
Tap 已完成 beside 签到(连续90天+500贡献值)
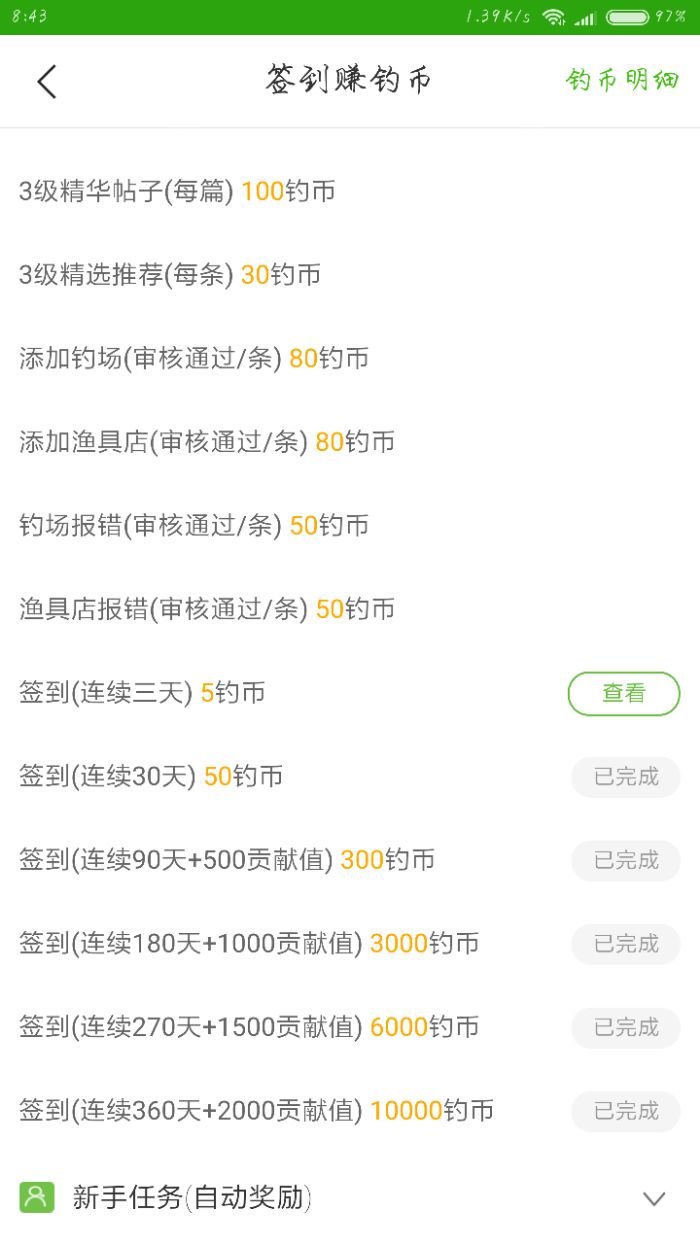[x=625, y=860]
